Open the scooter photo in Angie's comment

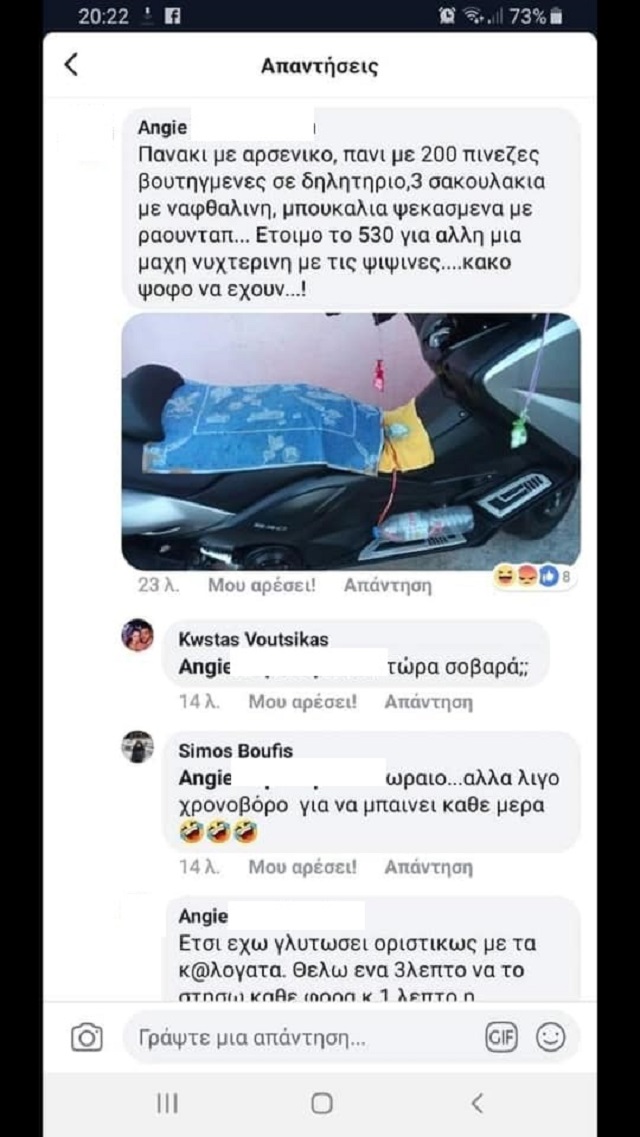click(x=350, y=441)
